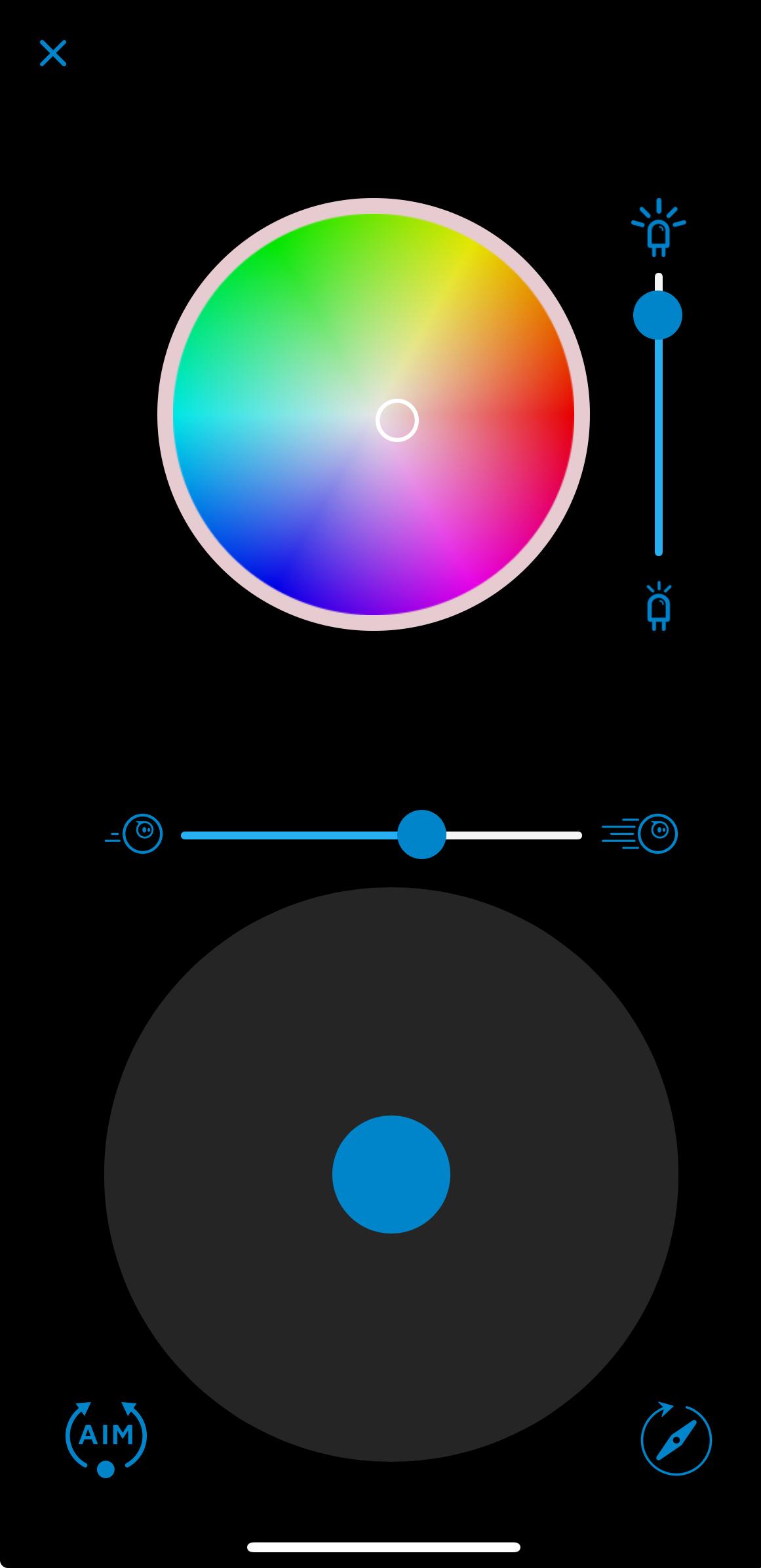Tap the LED brightness slider handle
Viewport: 761px width, 1568px height.
click(x=657, y=315)
